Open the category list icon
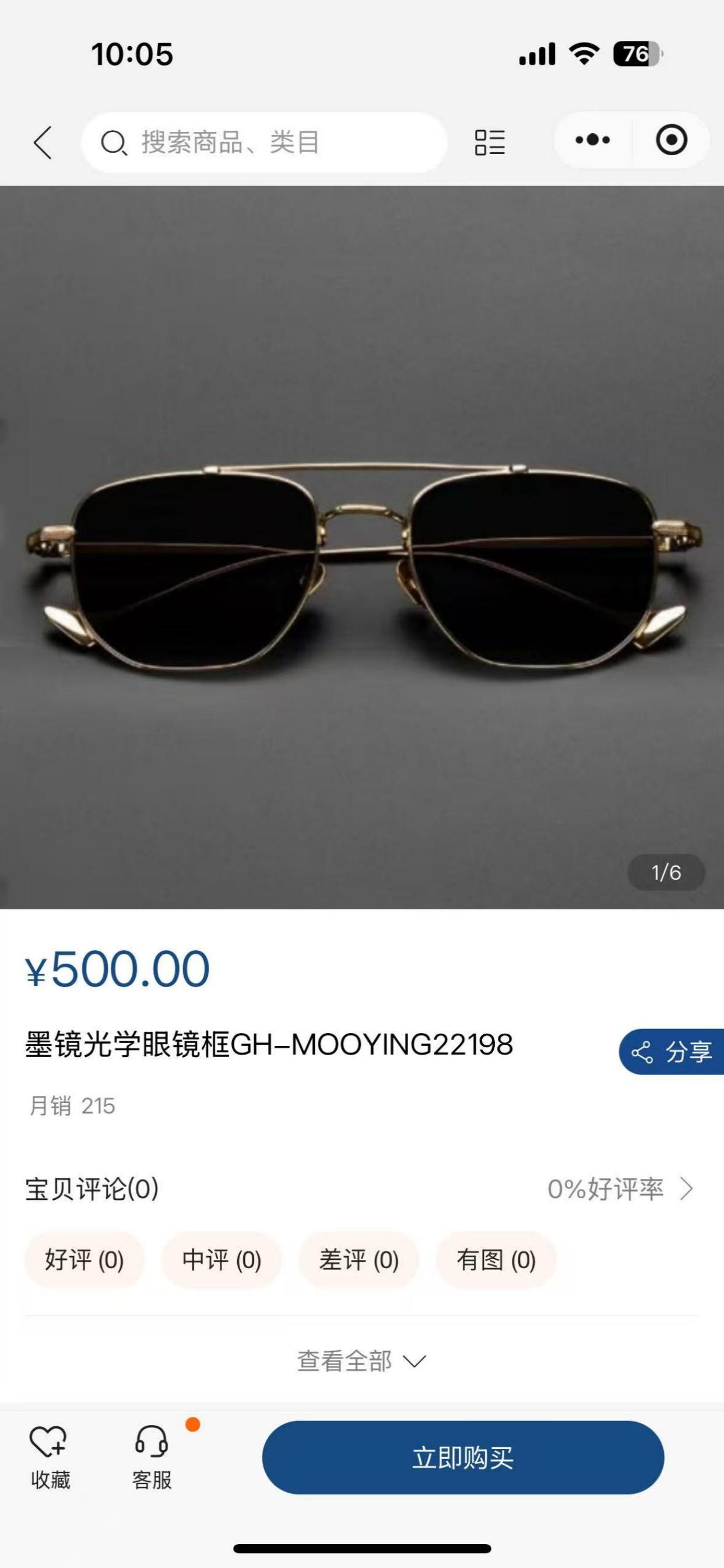Screen dimensions: 724x1568 tap(490, 142)
